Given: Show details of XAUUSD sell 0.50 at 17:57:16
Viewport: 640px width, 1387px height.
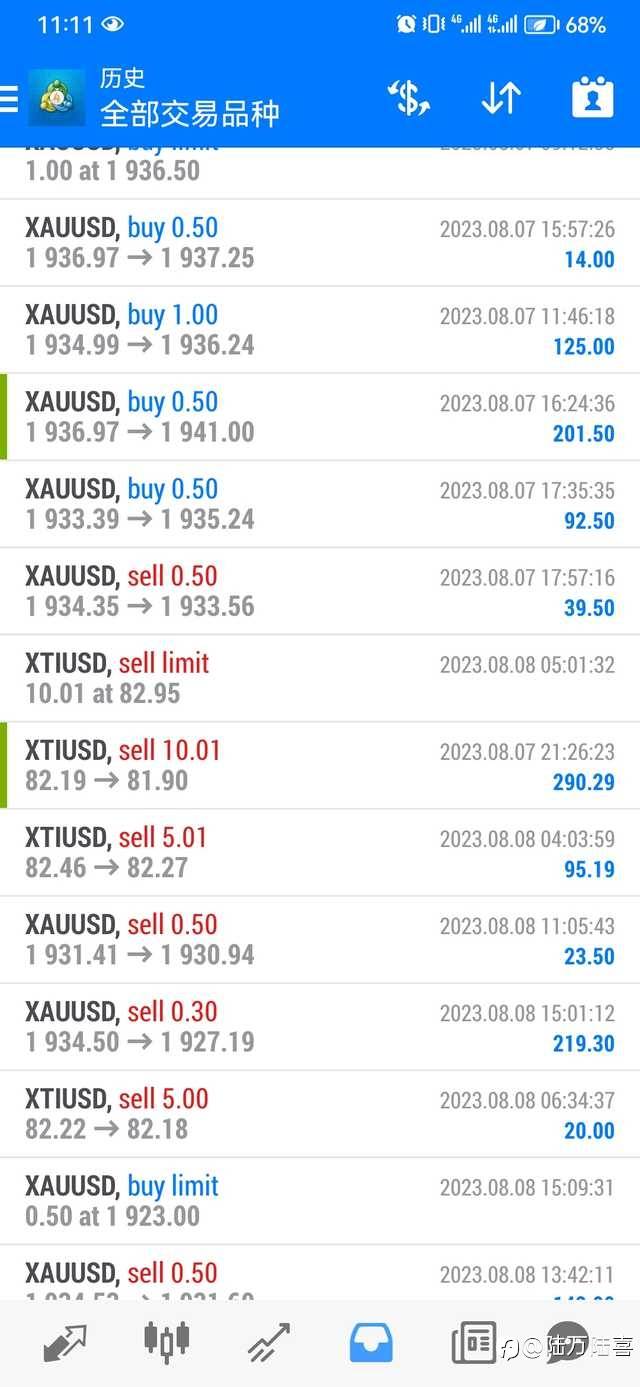Looking at the screenshot, I should [x=320, y=591].
